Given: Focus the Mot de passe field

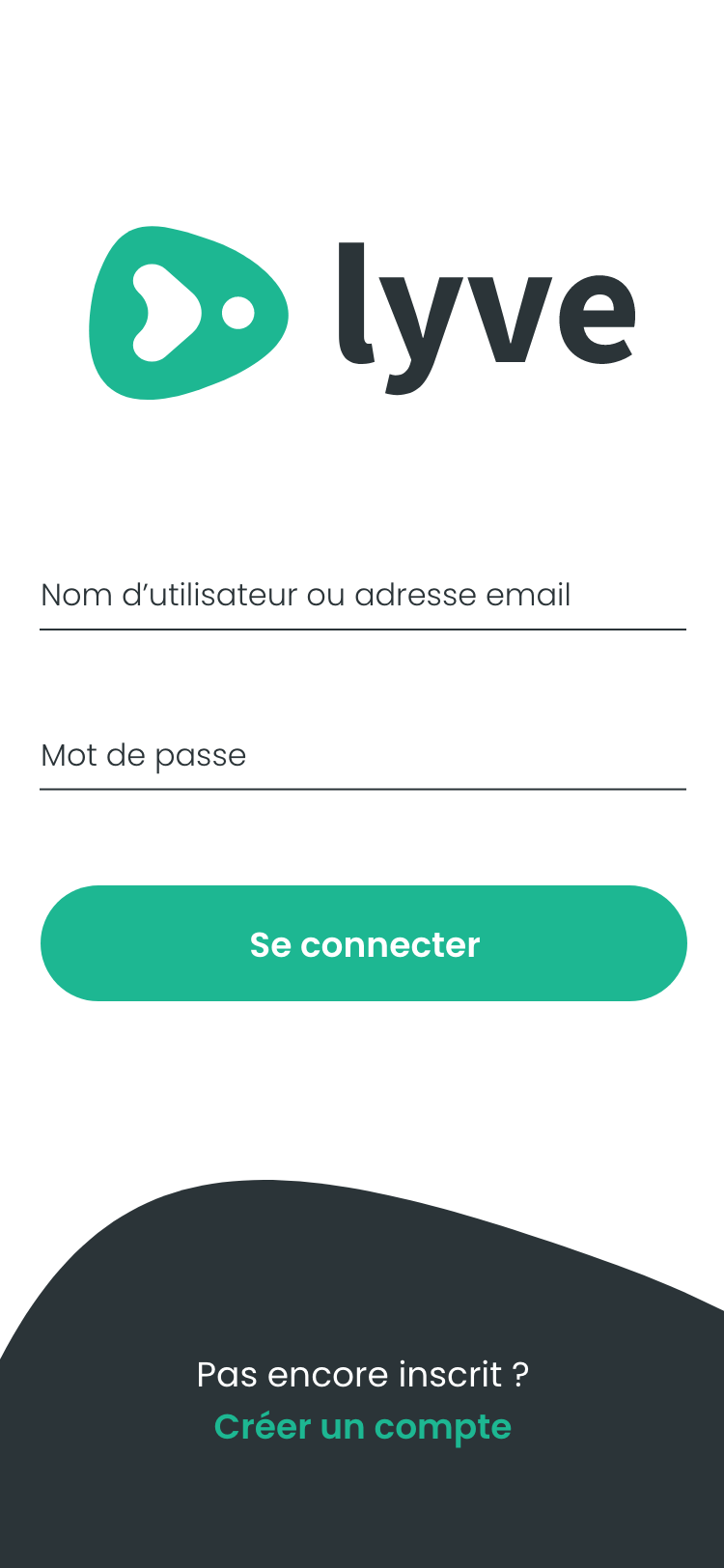Looking at the screenshot, I should 362,755.
